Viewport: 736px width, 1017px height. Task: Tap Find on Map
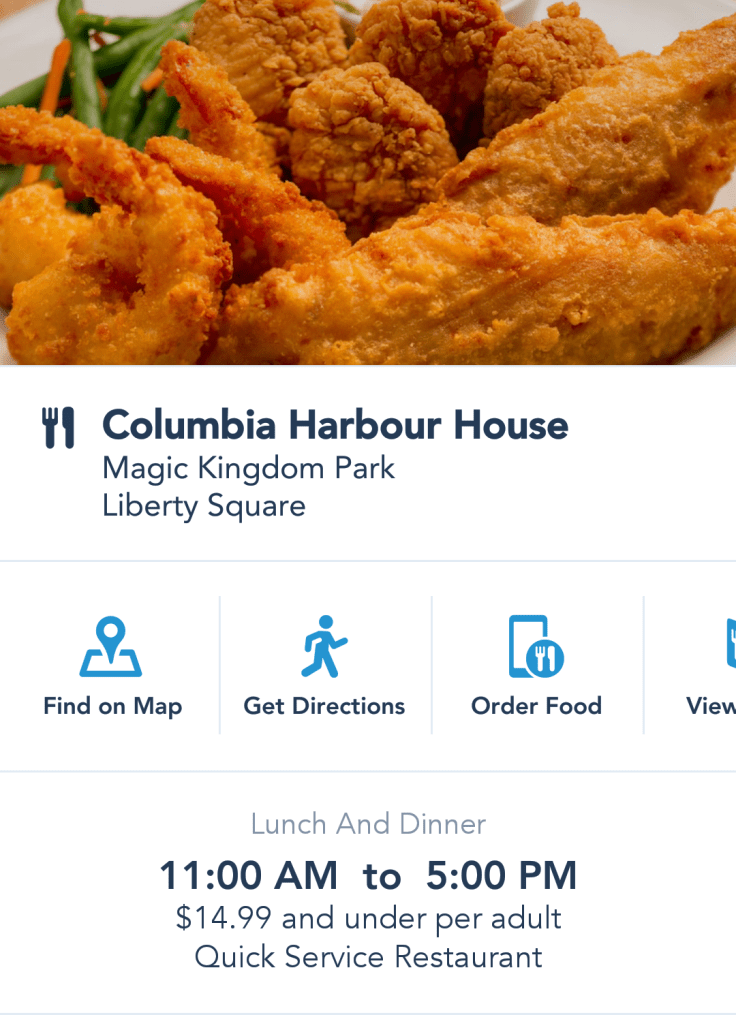tap(111, 666)
